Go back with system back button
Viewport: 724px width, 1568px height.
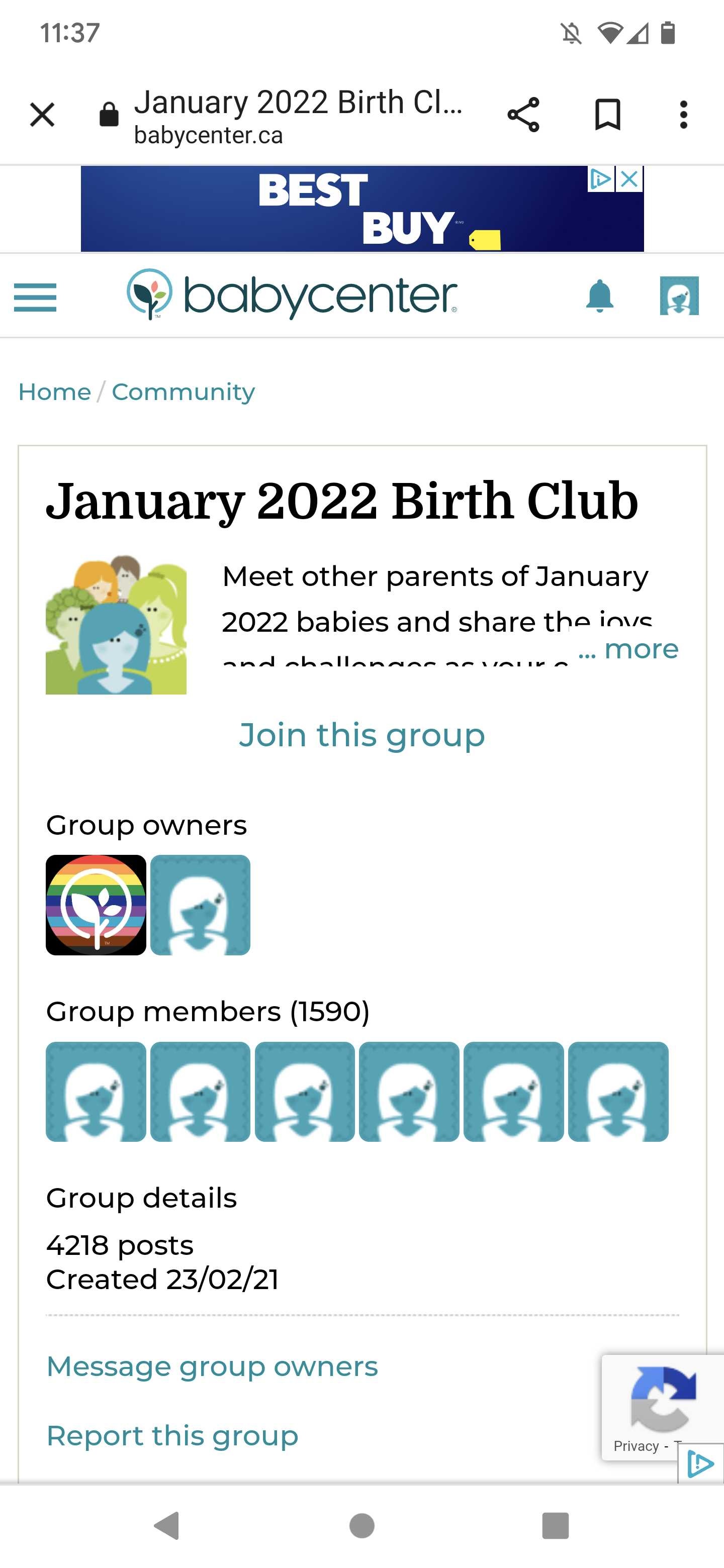(166, 1525)
